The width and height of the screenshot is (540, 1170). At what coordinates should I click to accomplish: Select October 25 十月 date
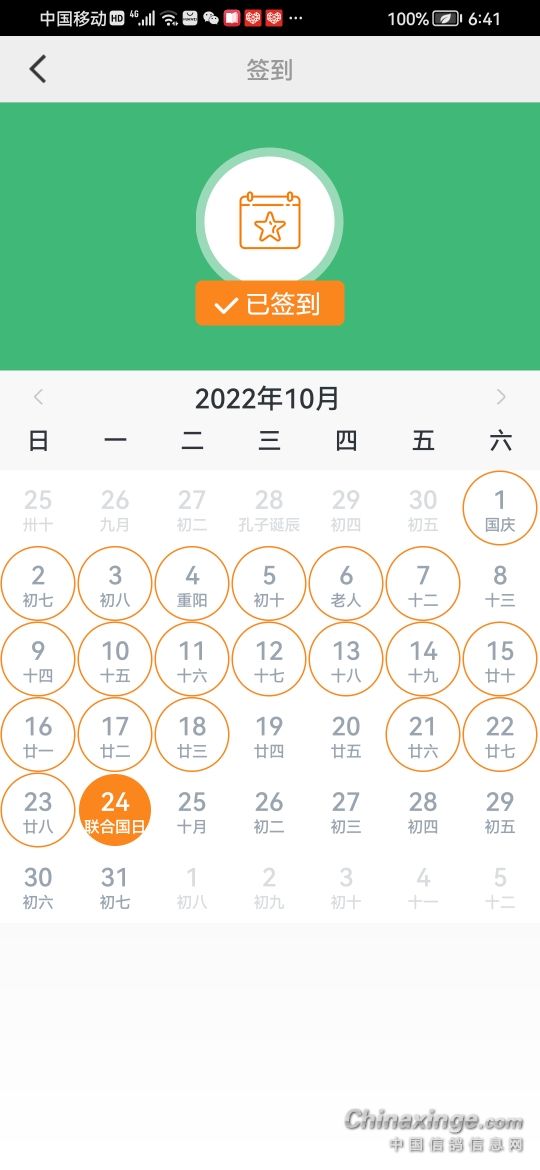192,810
